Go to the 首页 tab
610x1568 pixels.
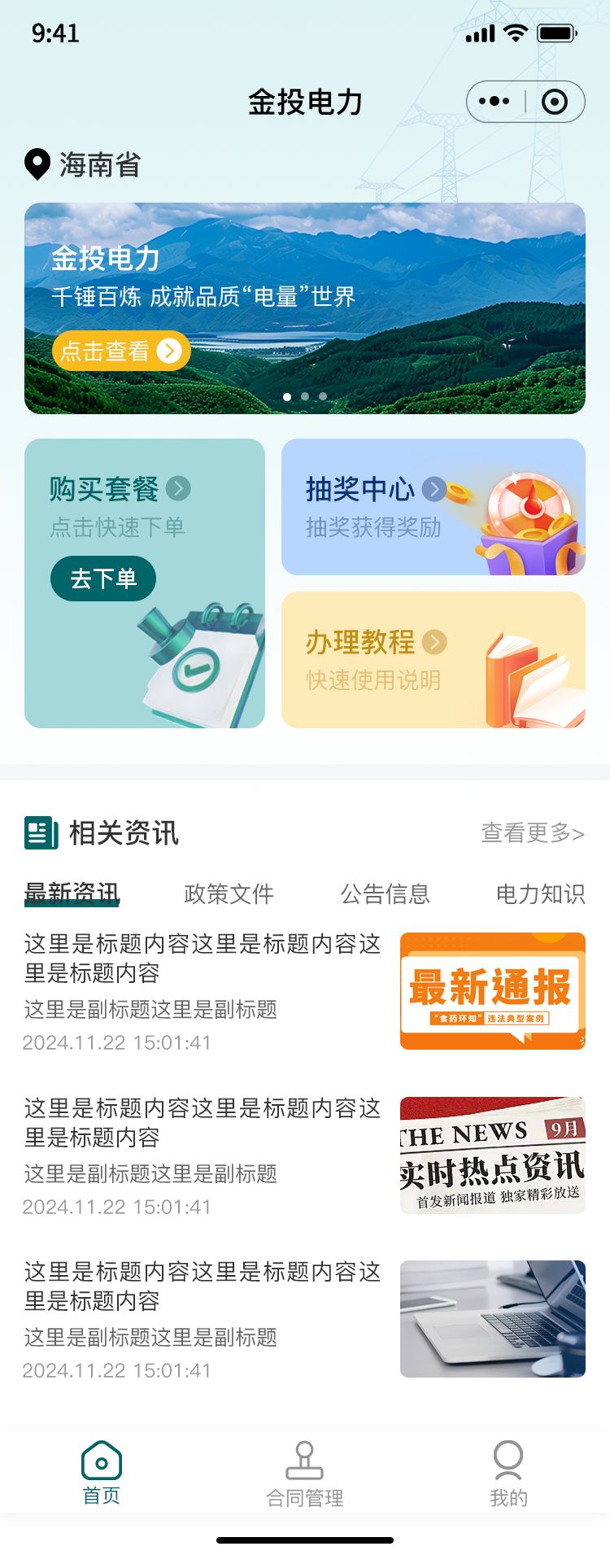coord(102,1474)
